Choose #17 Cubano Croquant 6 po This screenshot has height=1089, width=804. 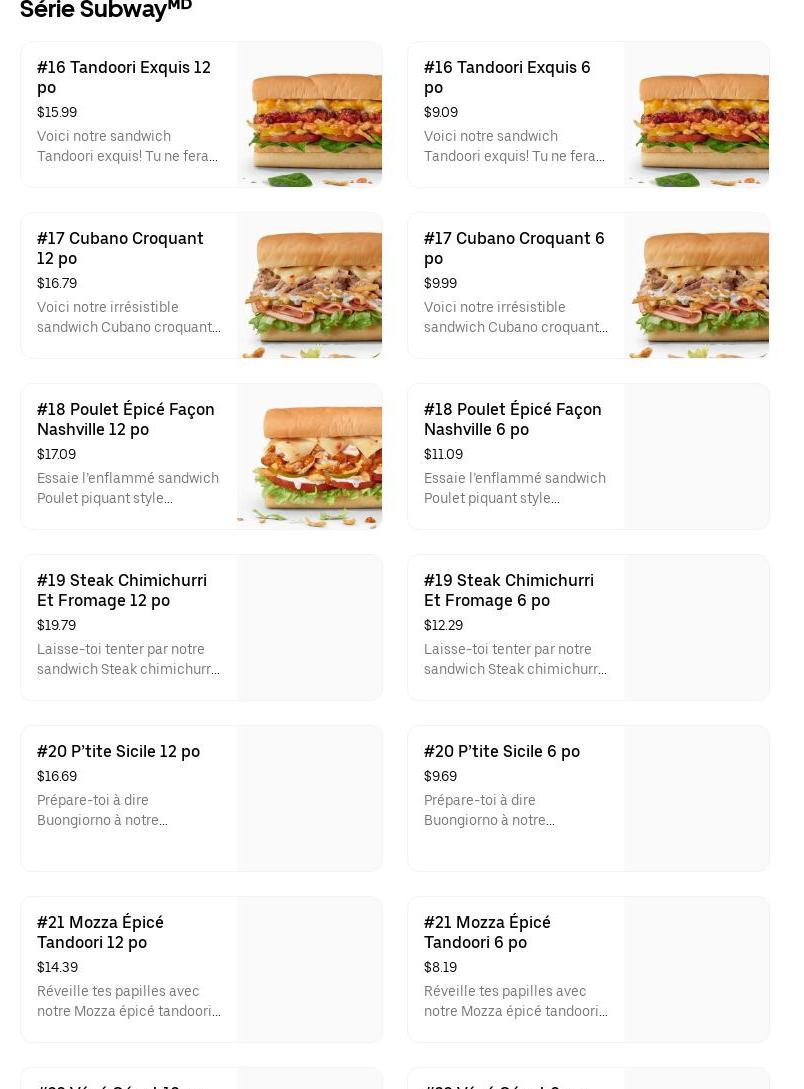pos(588,285)
